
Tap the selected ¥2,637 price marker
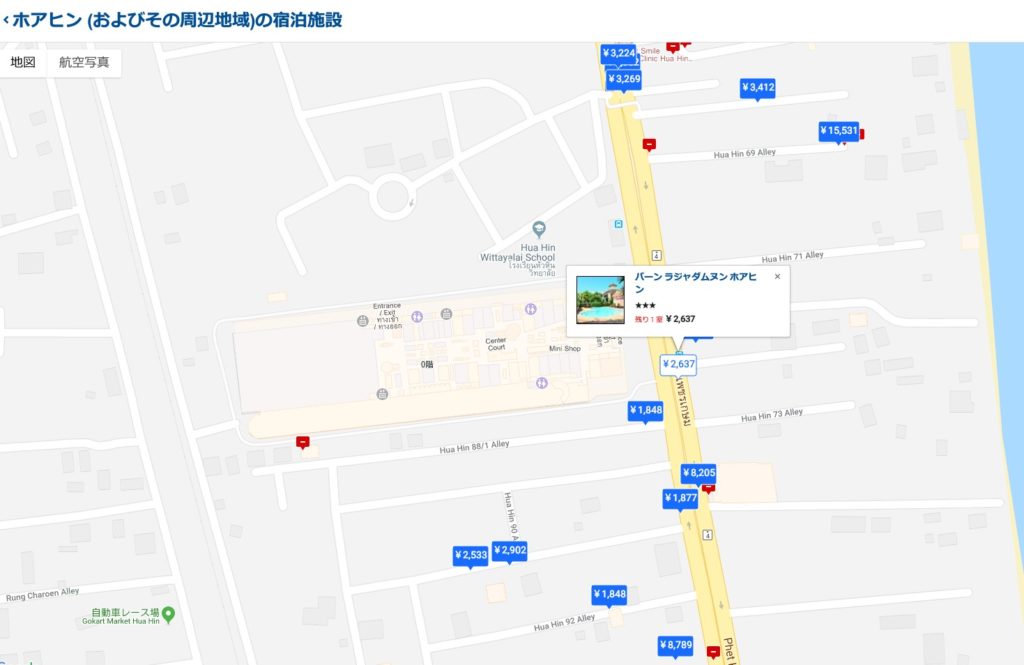(678, 365)
